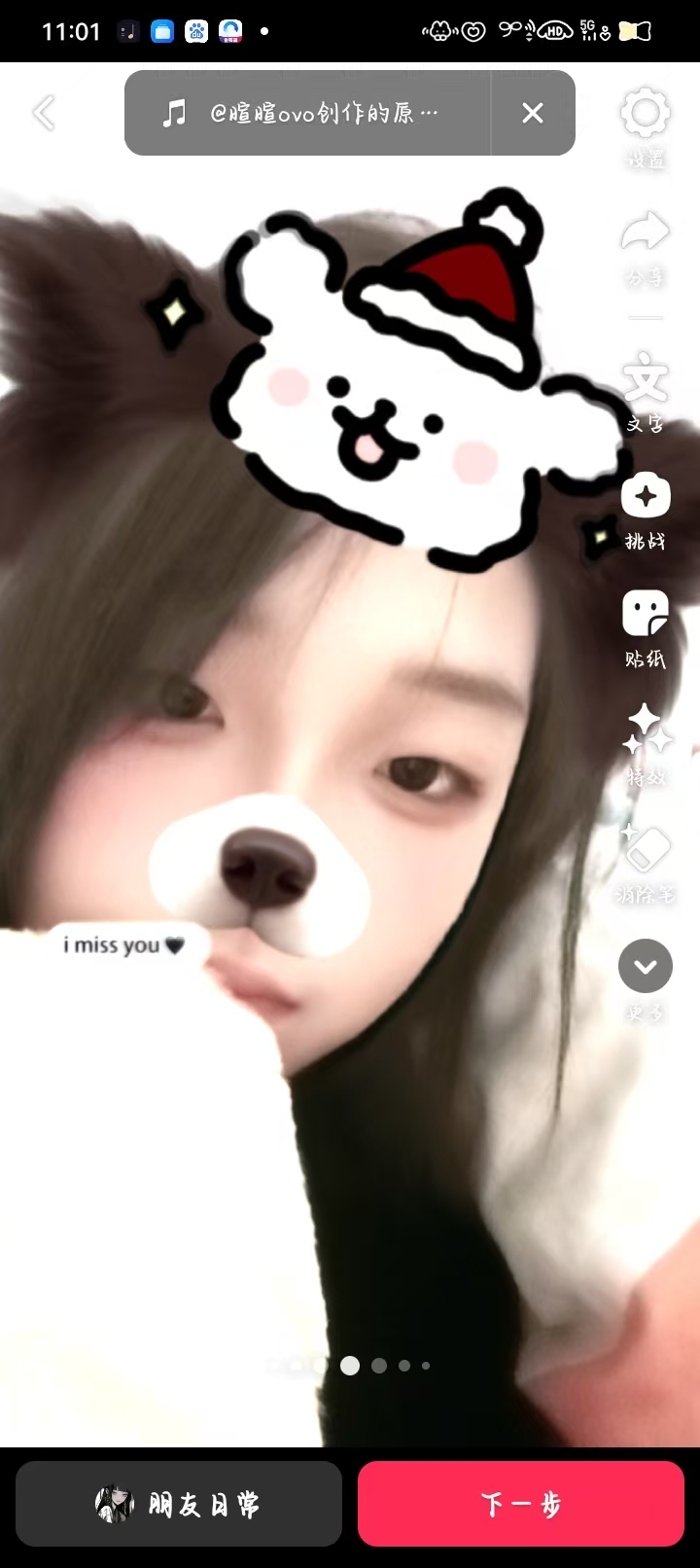Open the 挑战 challenge option

click(646, 512)
